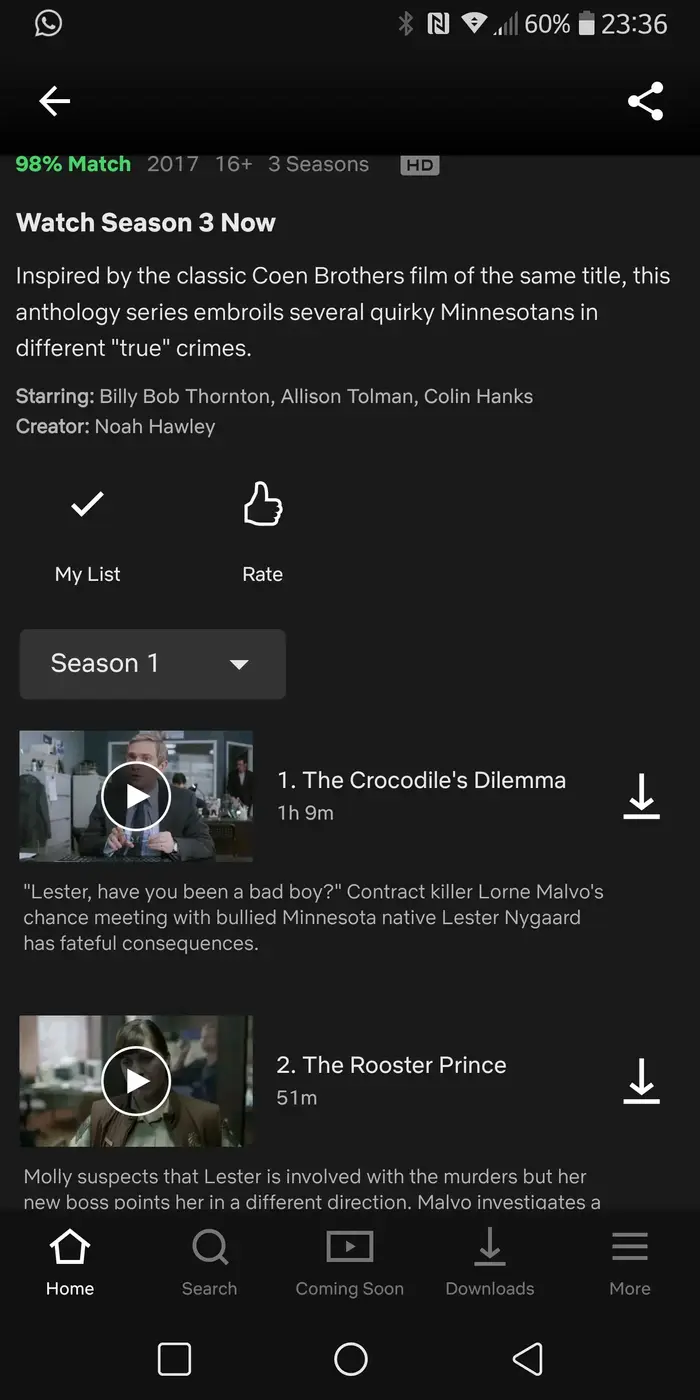
Task: Open the Downloads tab
Action: click(490, 1262)
